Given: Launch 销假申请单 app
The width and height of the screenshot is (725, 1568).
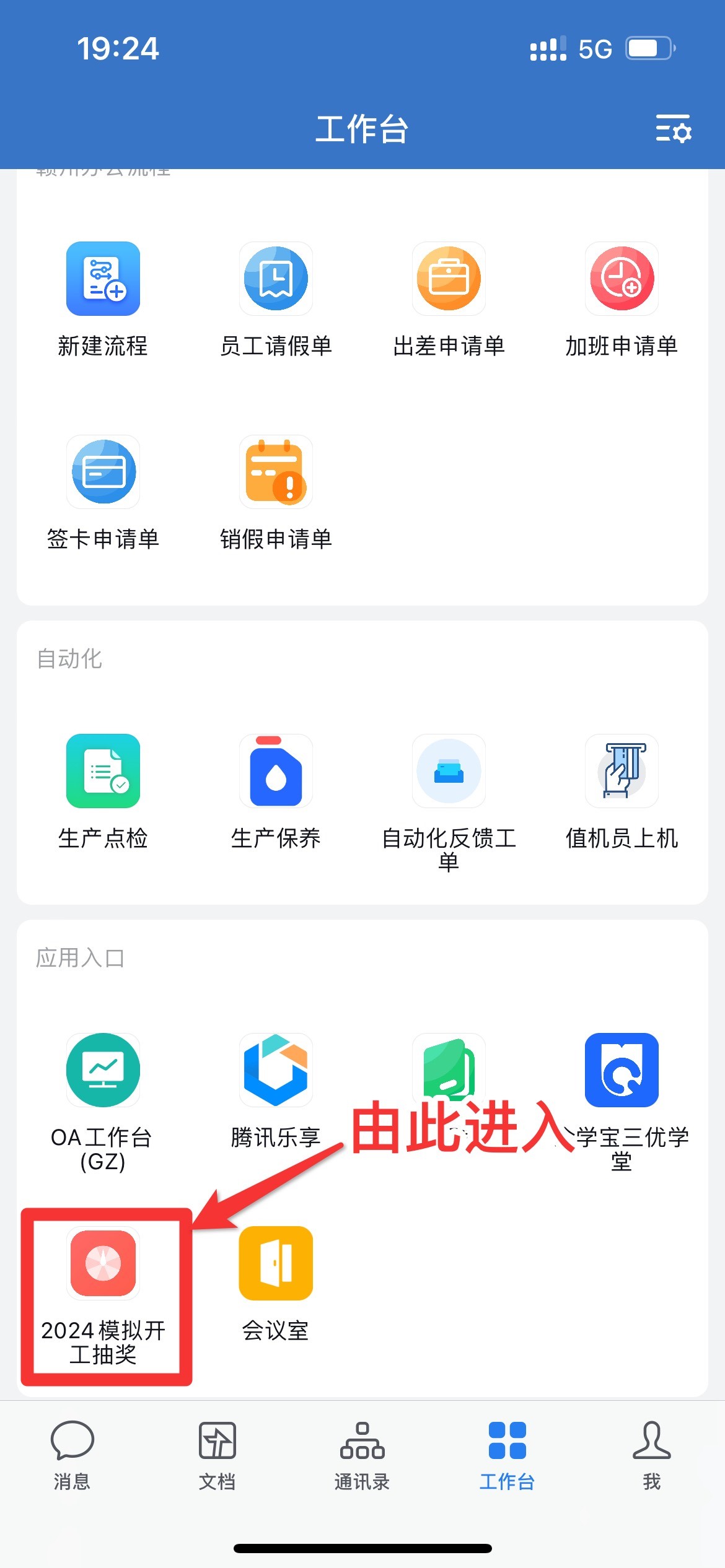Looking at the screenshot, I should (x=276, y=472).
